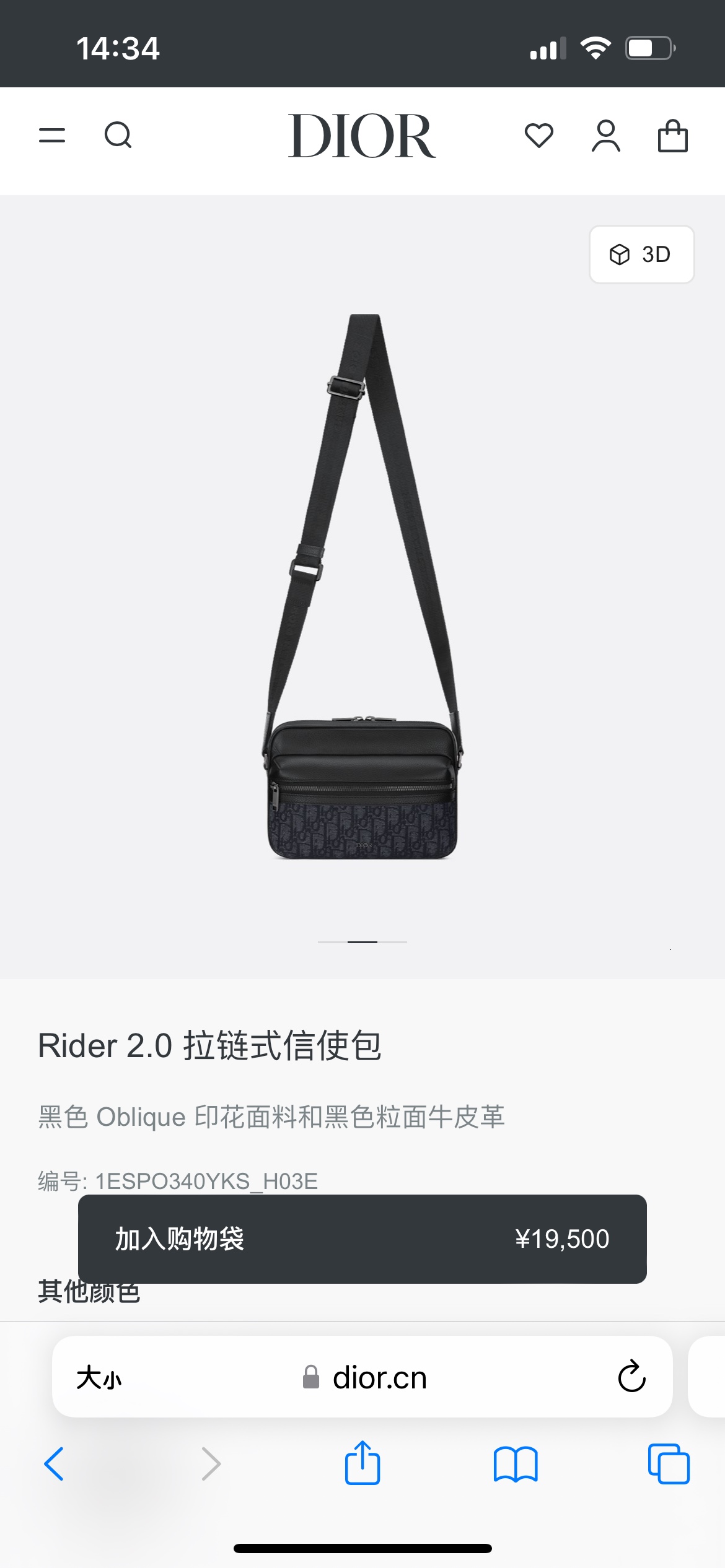Viewport: 725px width, 1568px height.
Task: Show all open browser tabs
Action: (669, 1464)
